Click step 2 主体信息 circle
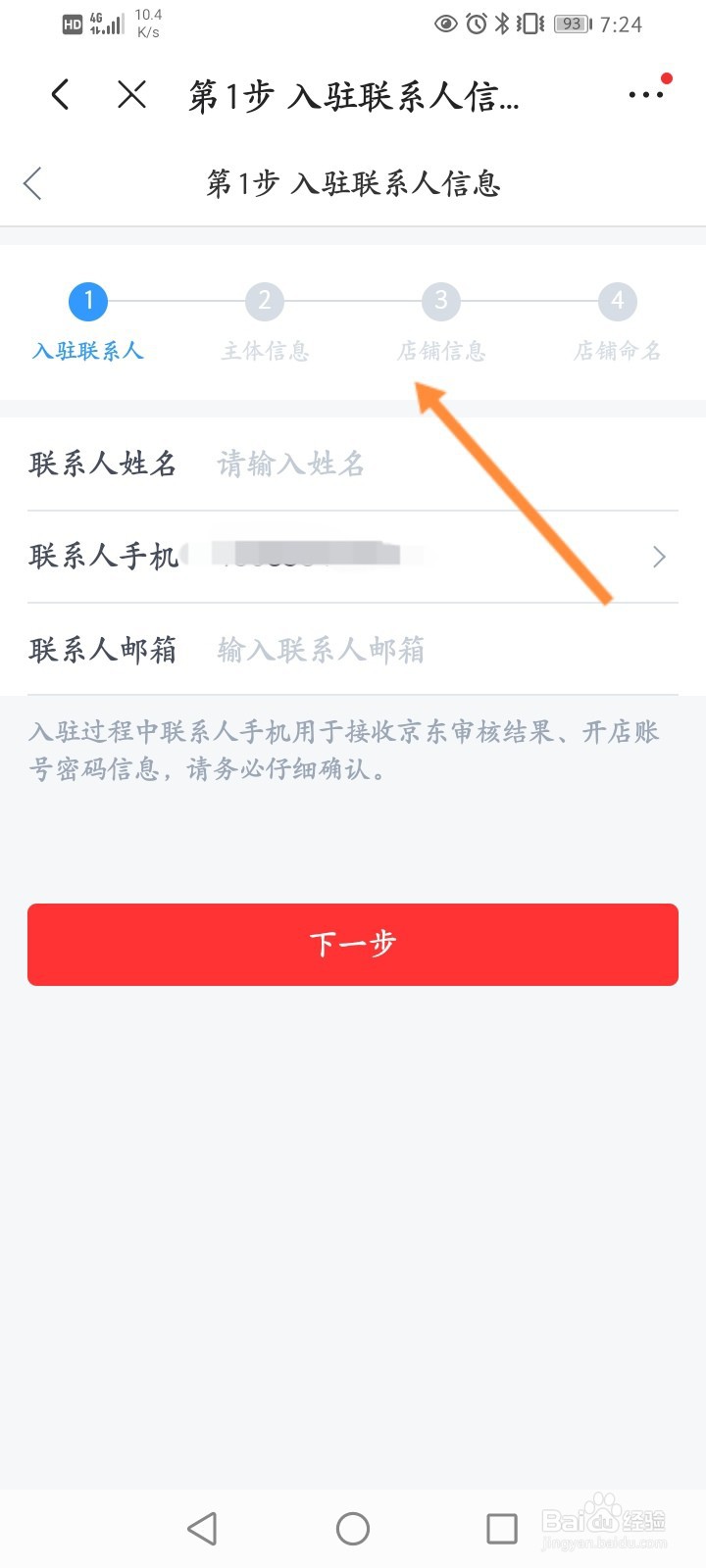Screen dimensions: 706x1568 (x=264, y=301)
